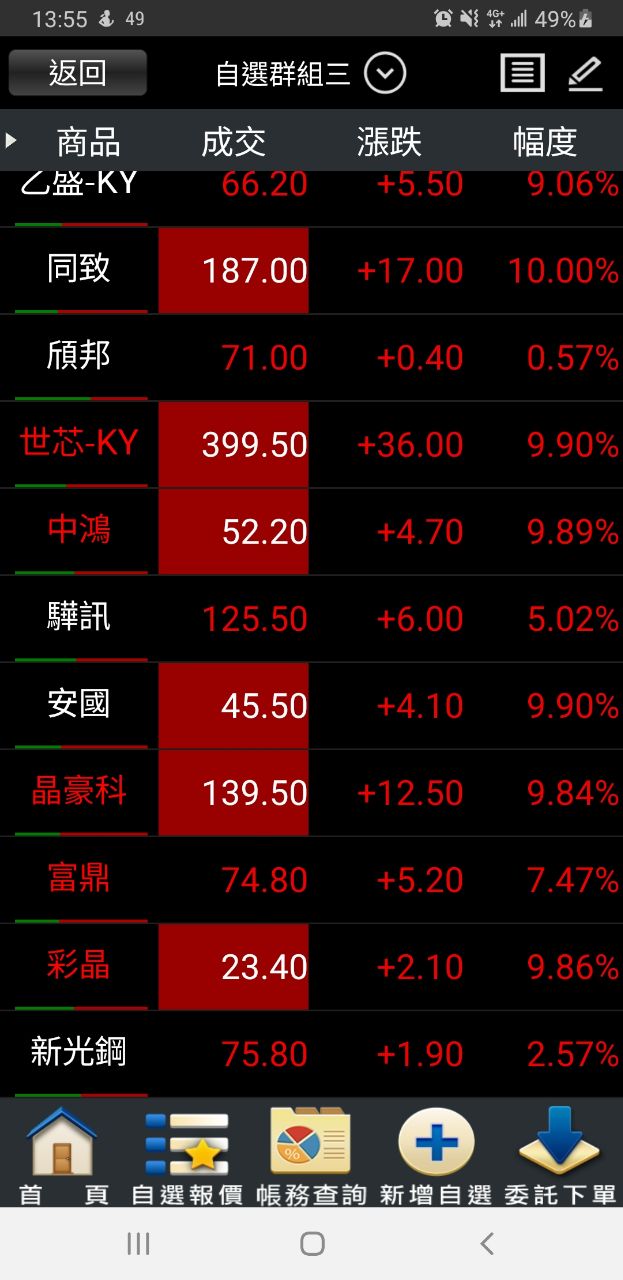Screen dimensions: 623x1280
Task: Open the list view icon
Action: pyautogui.click(x=522, y=73)
